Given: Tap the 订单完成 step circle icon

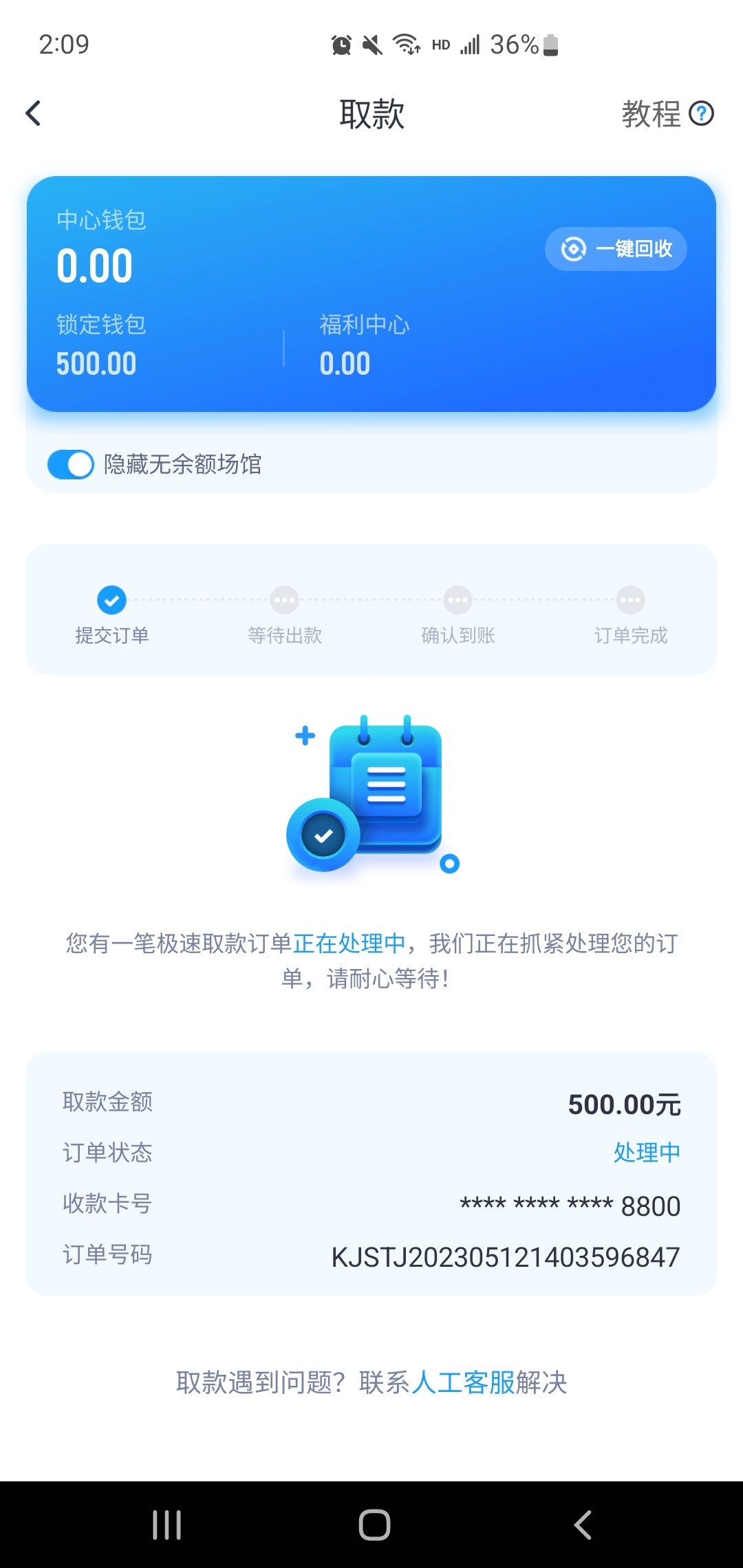Looking at the screenshot, I should coord(630,600).
